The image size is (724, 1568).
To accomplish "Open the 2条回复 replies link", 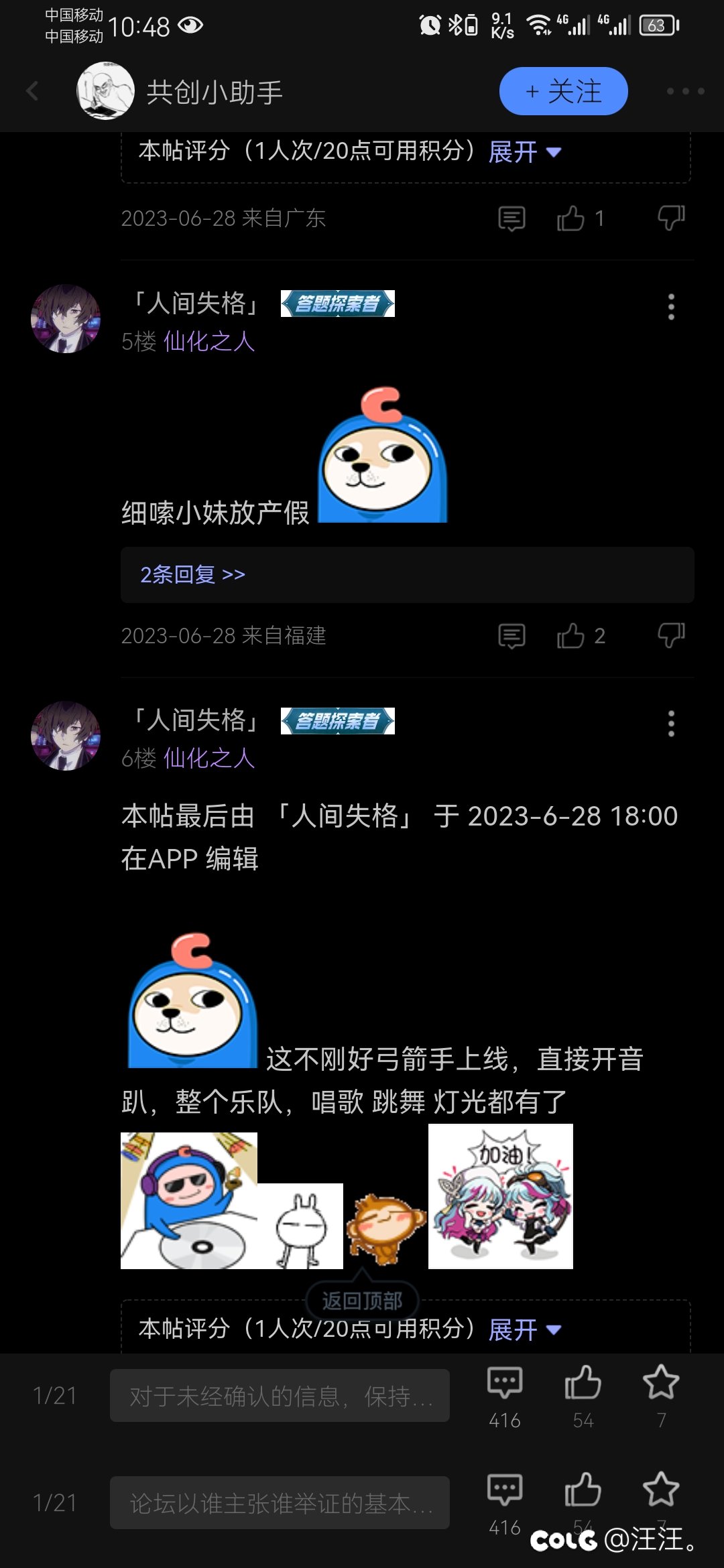I will coord(192,575).
